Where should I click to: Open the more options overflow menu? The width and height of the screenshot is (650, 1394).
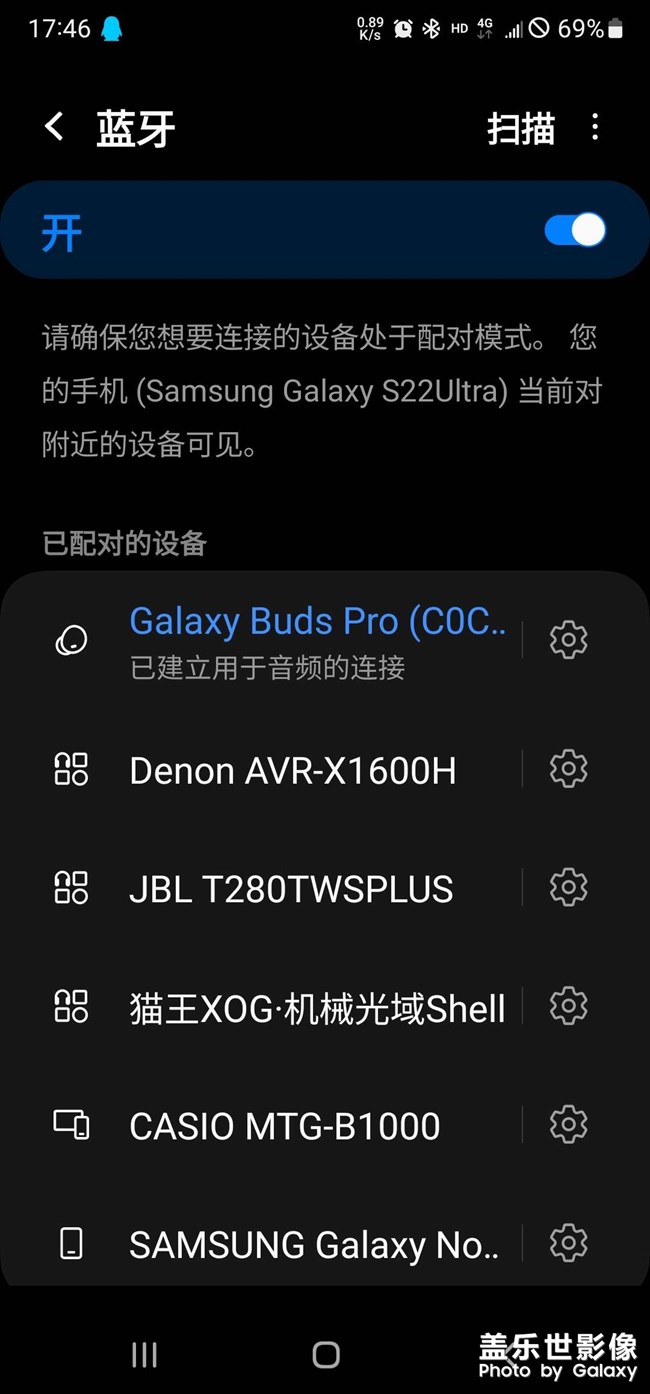pyautogui.click(x=595, y=127)
